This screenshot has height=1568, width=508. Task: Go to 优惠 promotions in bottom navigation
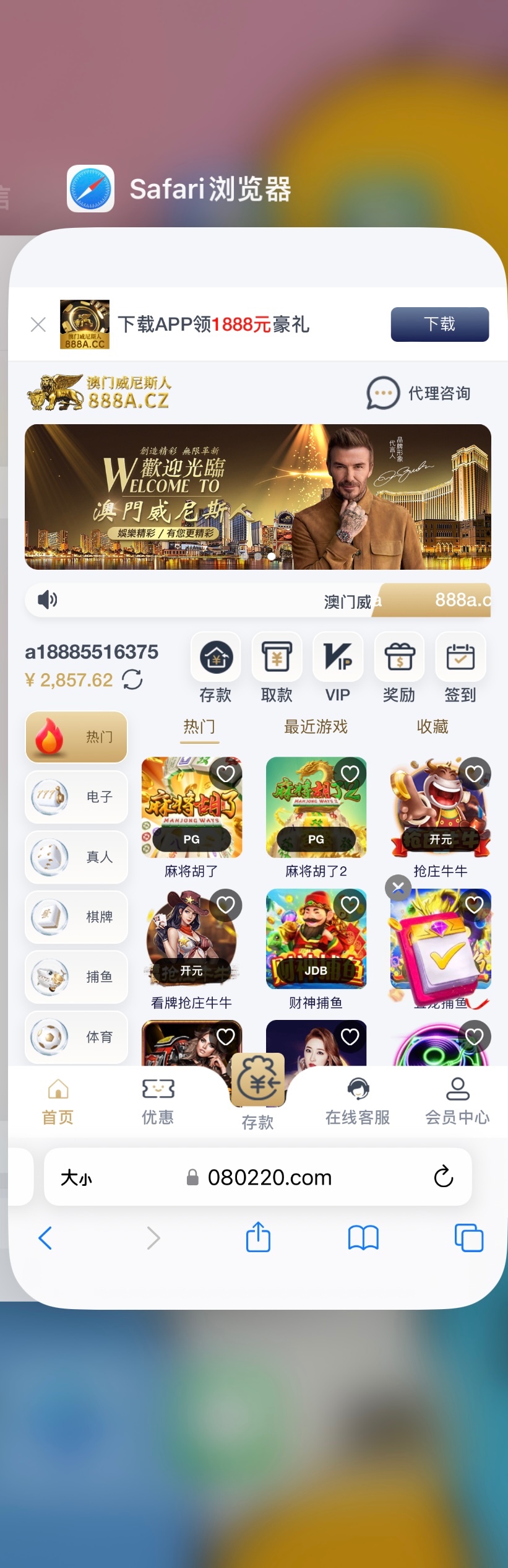[x=158, y=1101]
